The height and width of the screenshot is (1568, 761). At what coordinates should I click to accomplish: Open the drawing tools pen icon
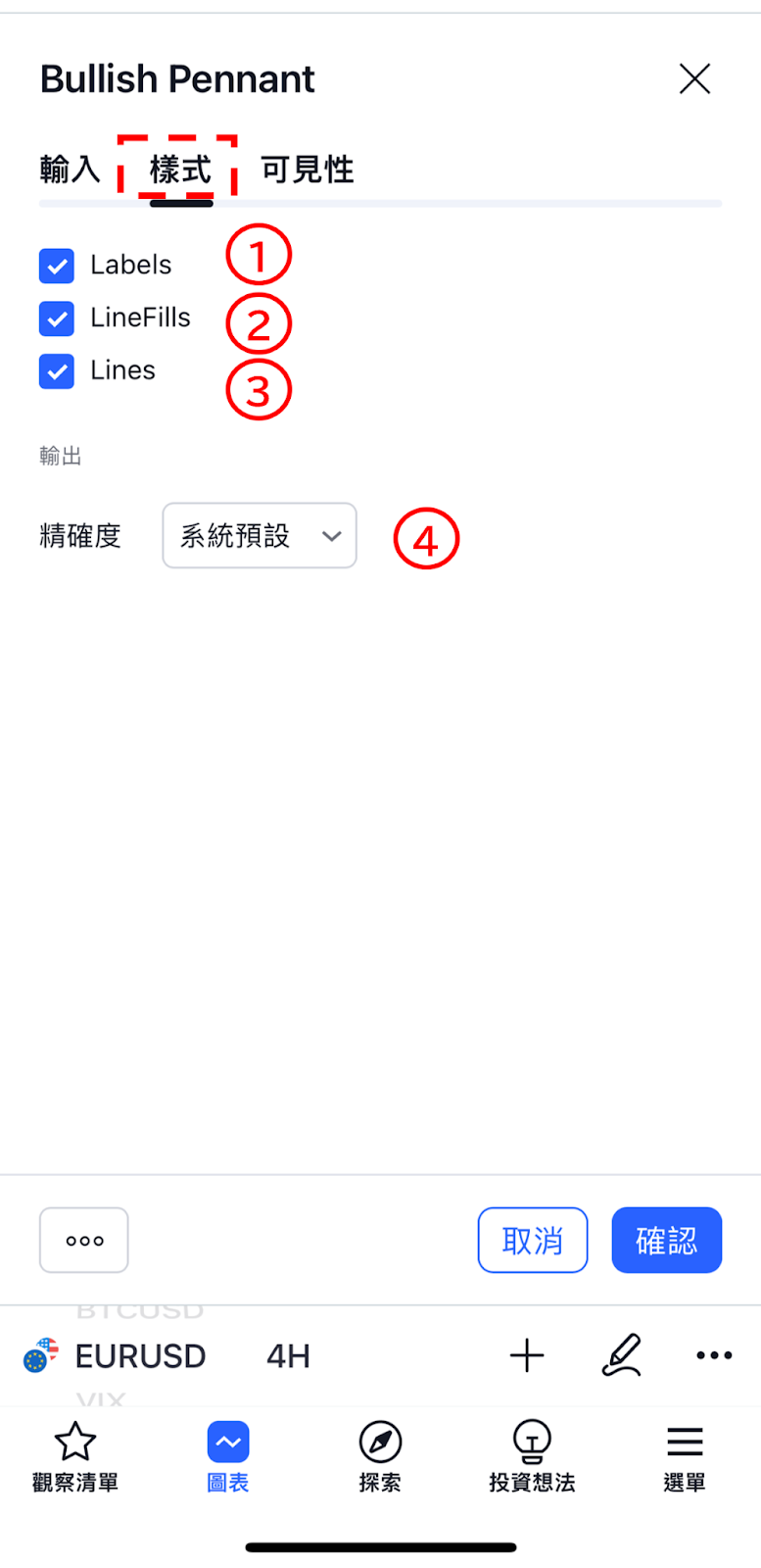click(x=621, y=1356)
